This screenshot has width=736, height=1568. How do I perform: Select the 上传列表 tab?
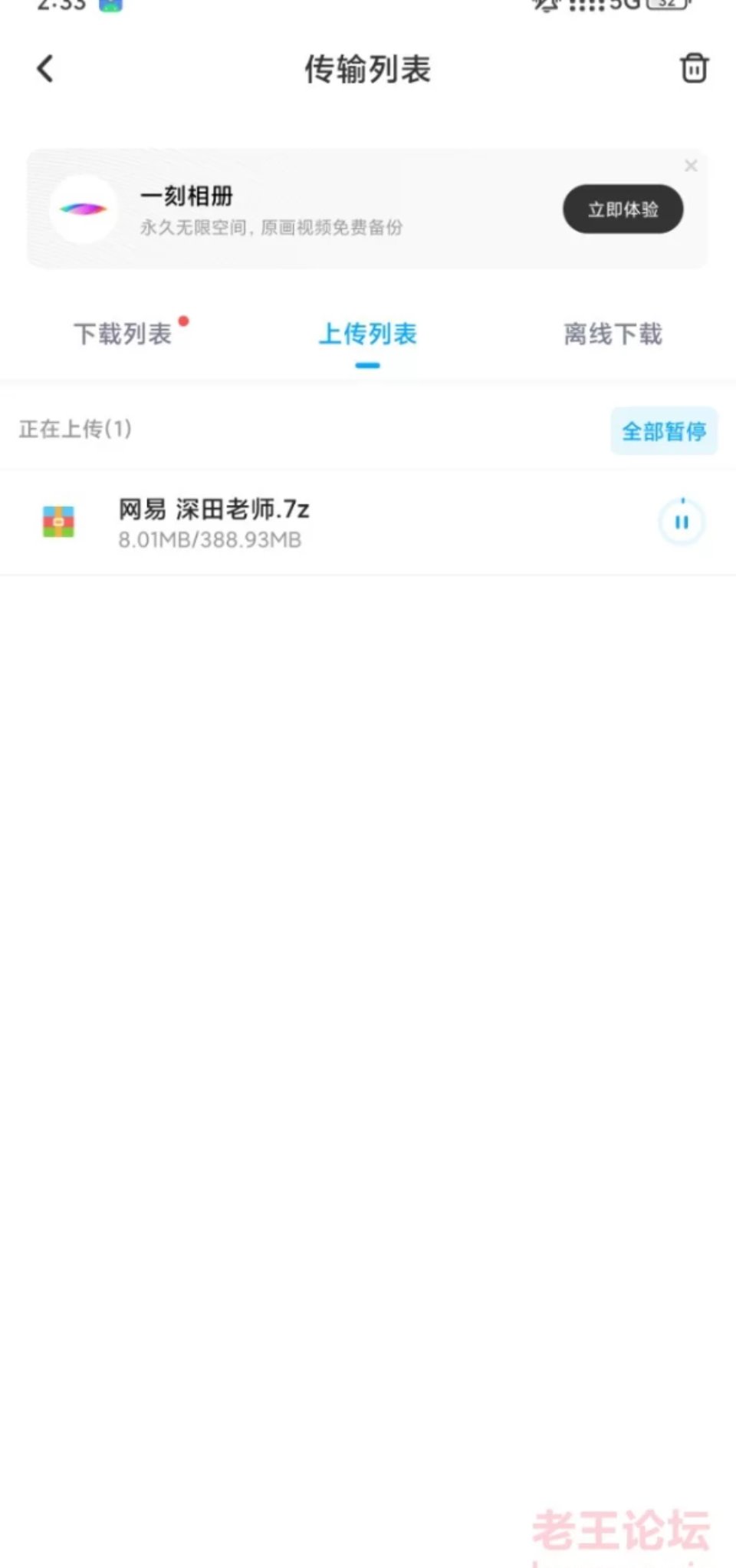point(367,334)
